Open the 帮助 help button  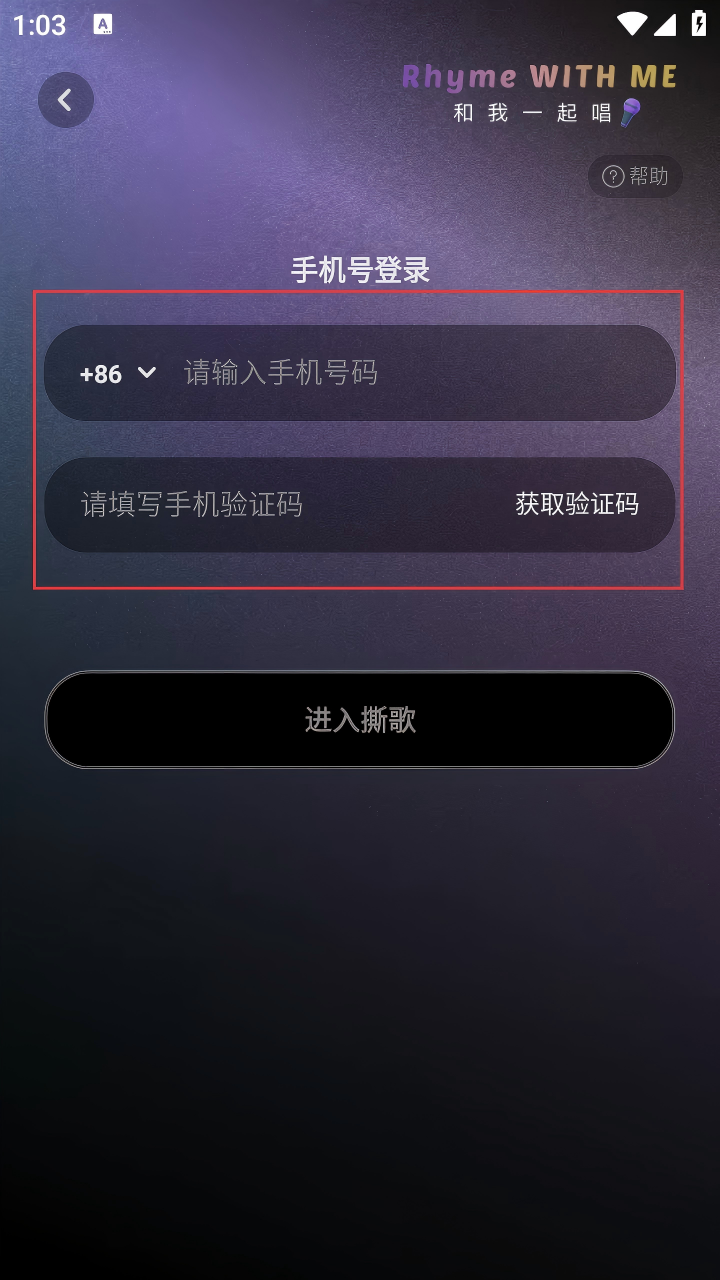click(x=635, y=177)
